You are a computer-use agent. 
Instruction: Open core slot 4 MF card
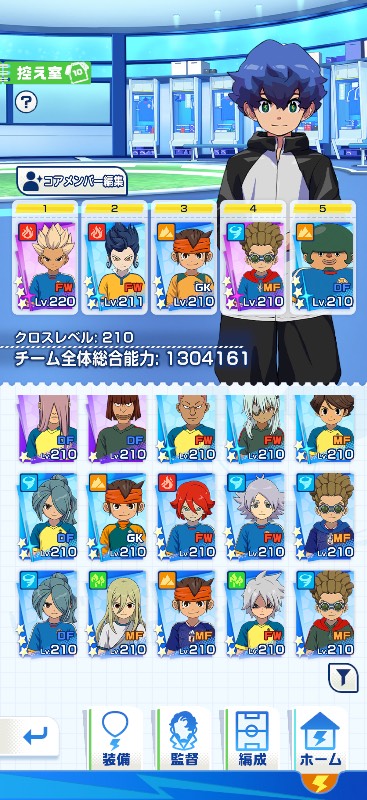tap(253, 257)
